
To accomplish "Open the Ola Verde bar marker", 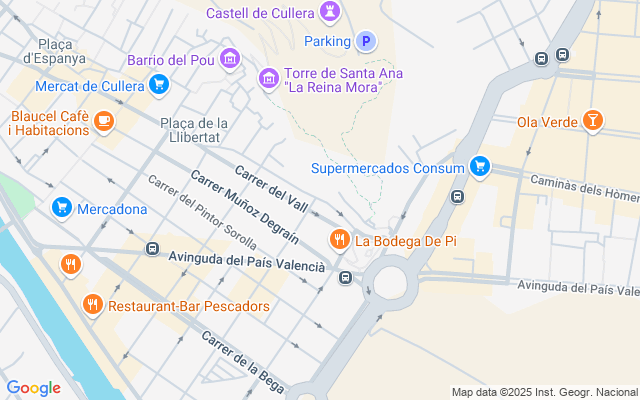I will coord(593,122).
